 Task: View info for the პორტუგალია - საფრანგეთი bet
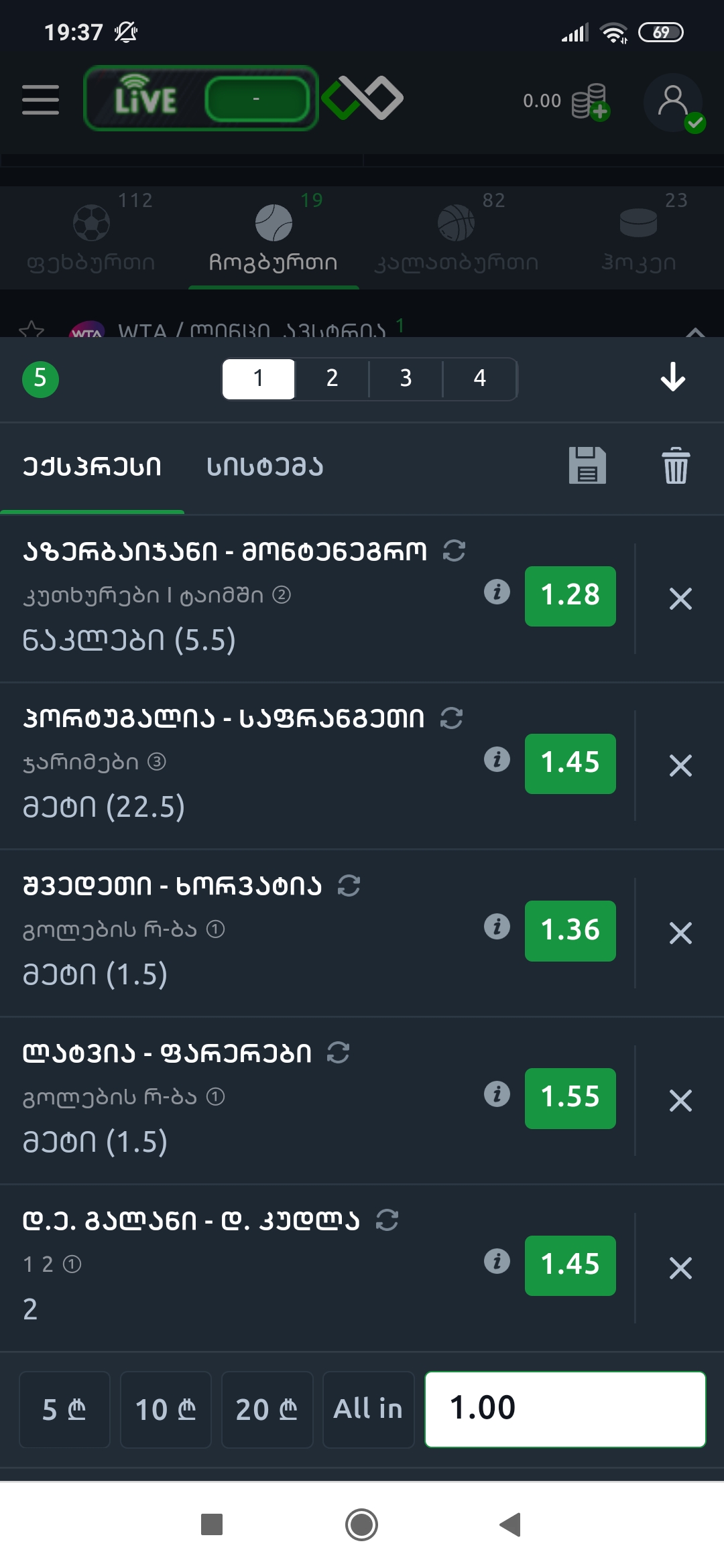(x=497, y=760)
